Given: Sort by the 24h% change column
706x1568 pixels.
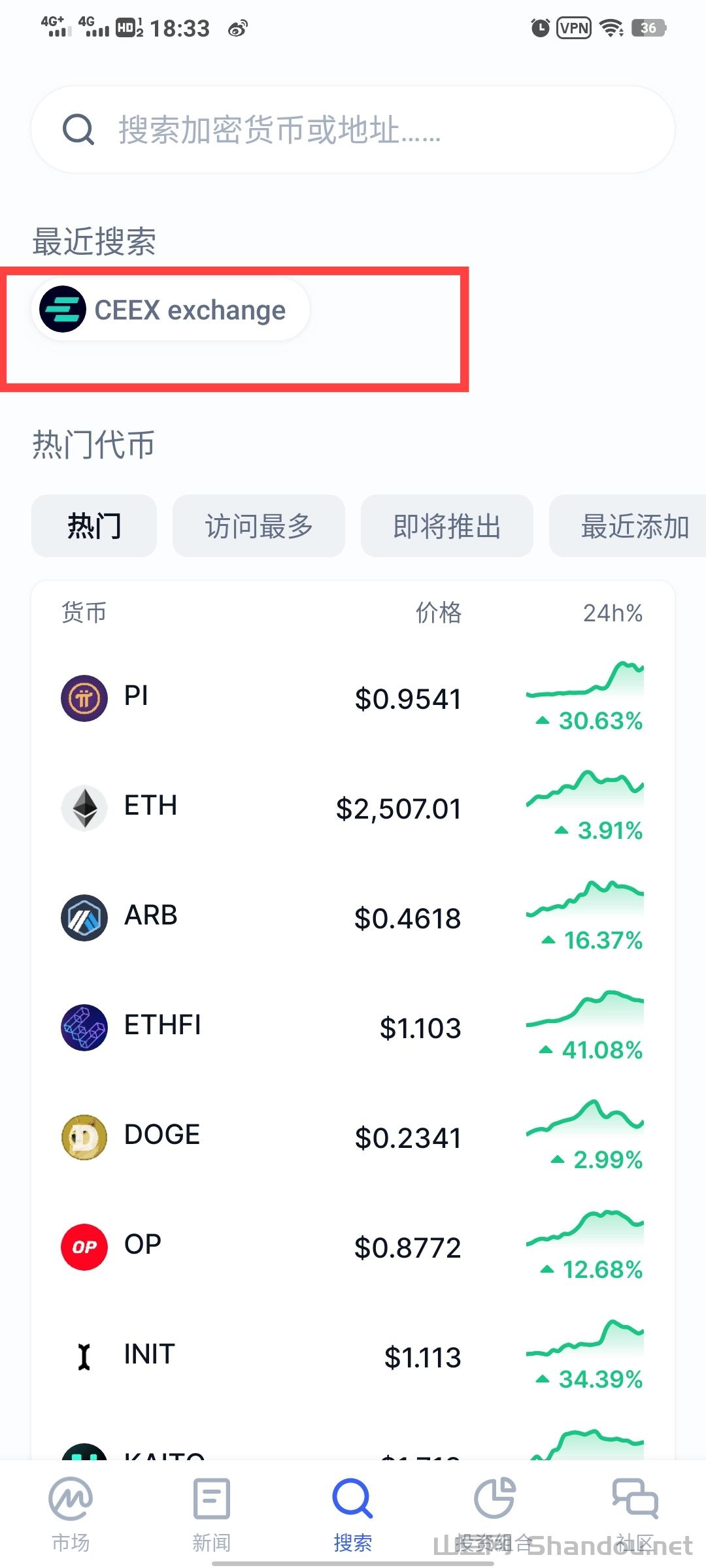Looking at the screenshot, I should pos(613,613).
